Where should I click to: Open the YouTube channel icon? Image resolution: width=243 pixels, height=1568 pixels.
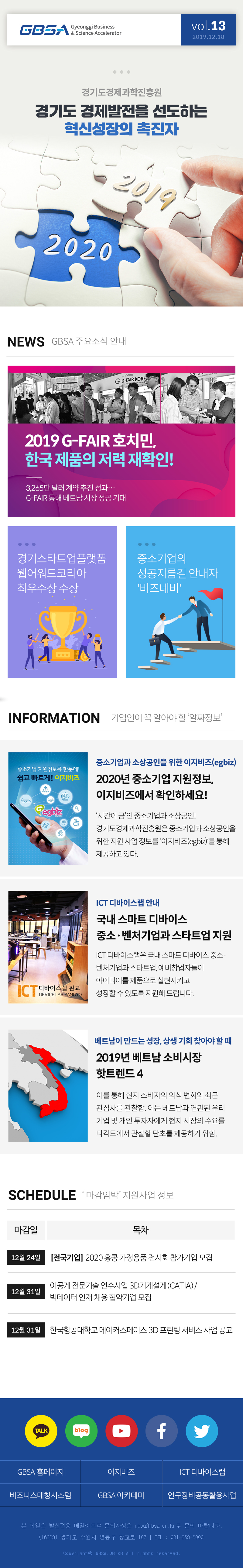point(122,1430)
